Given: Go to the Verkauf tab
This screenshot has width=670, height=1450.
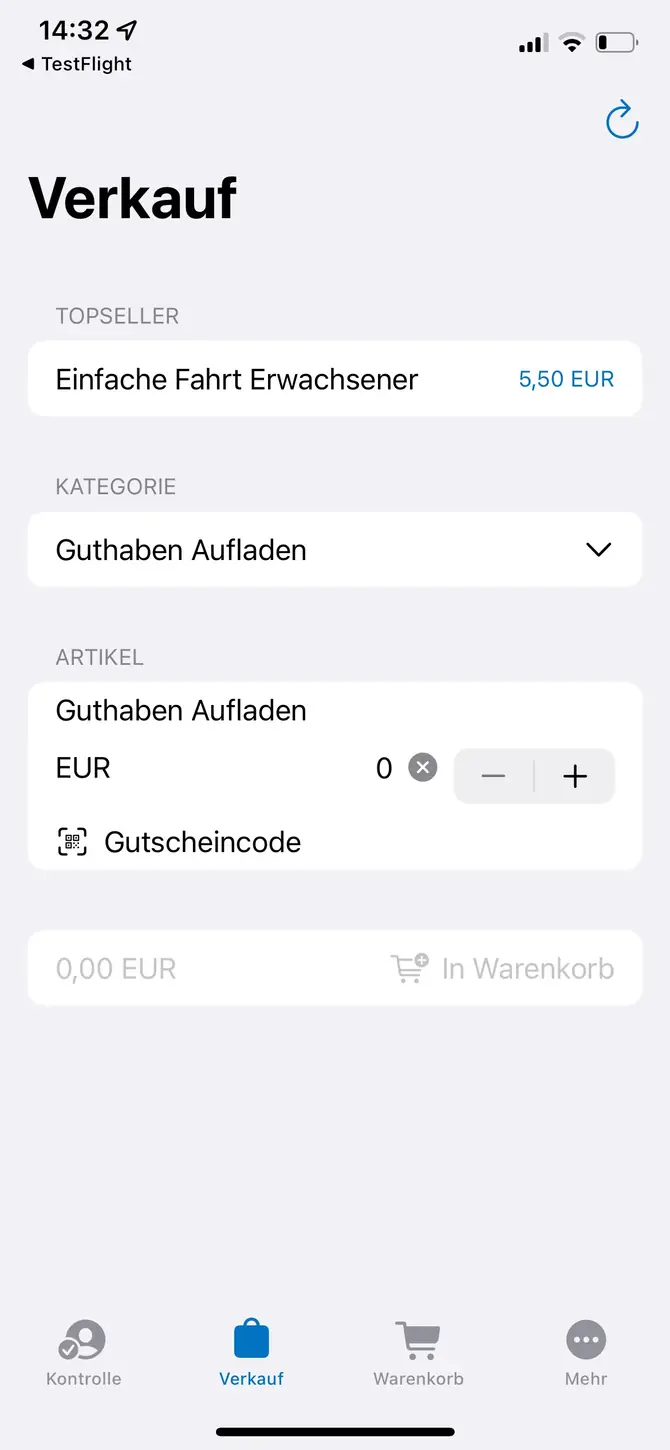Looking at the screenshot, I should click(251, 1352).
